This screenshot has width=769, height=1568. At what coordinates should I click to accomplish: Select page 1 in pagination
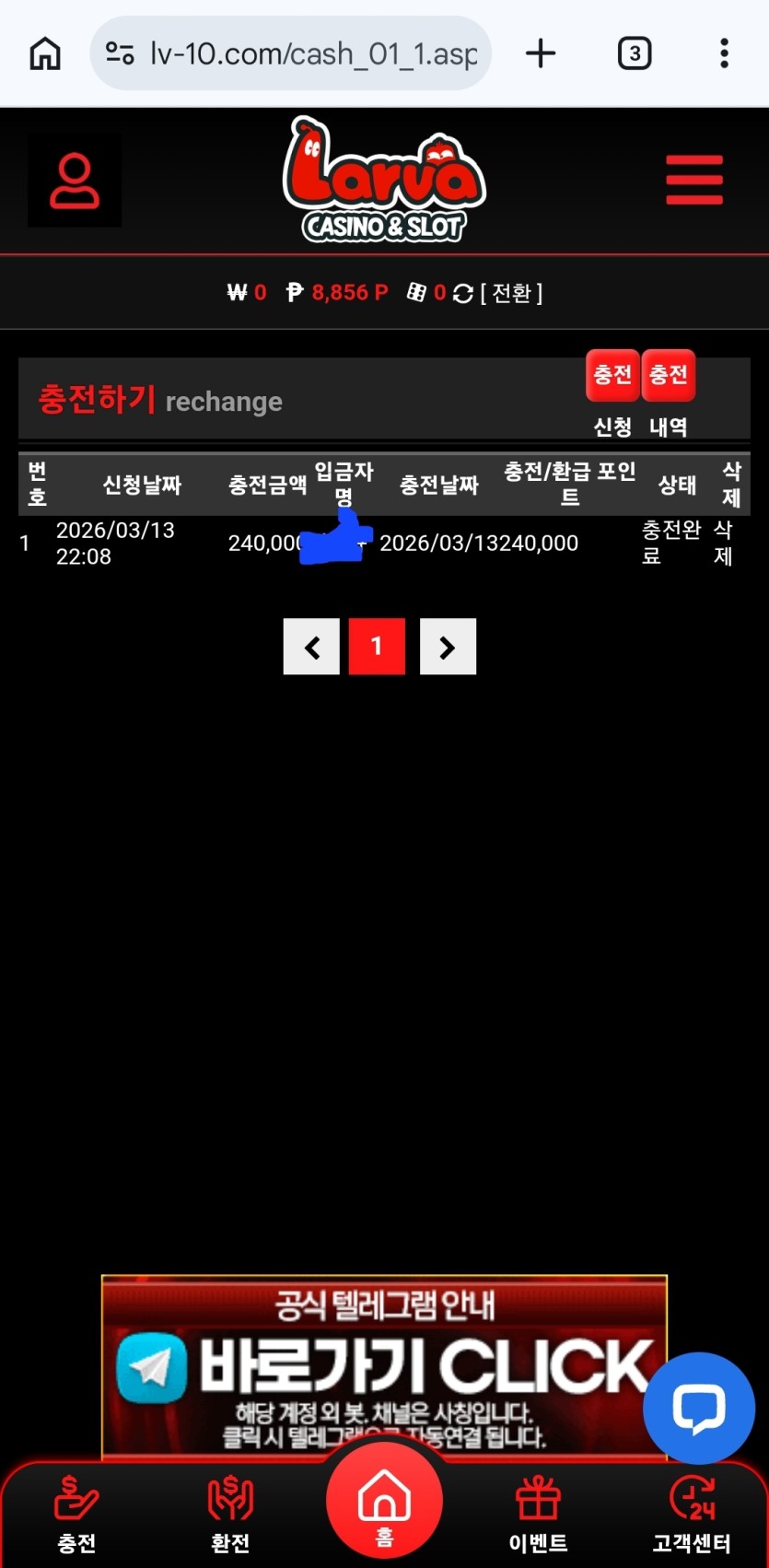pos(377,647)
